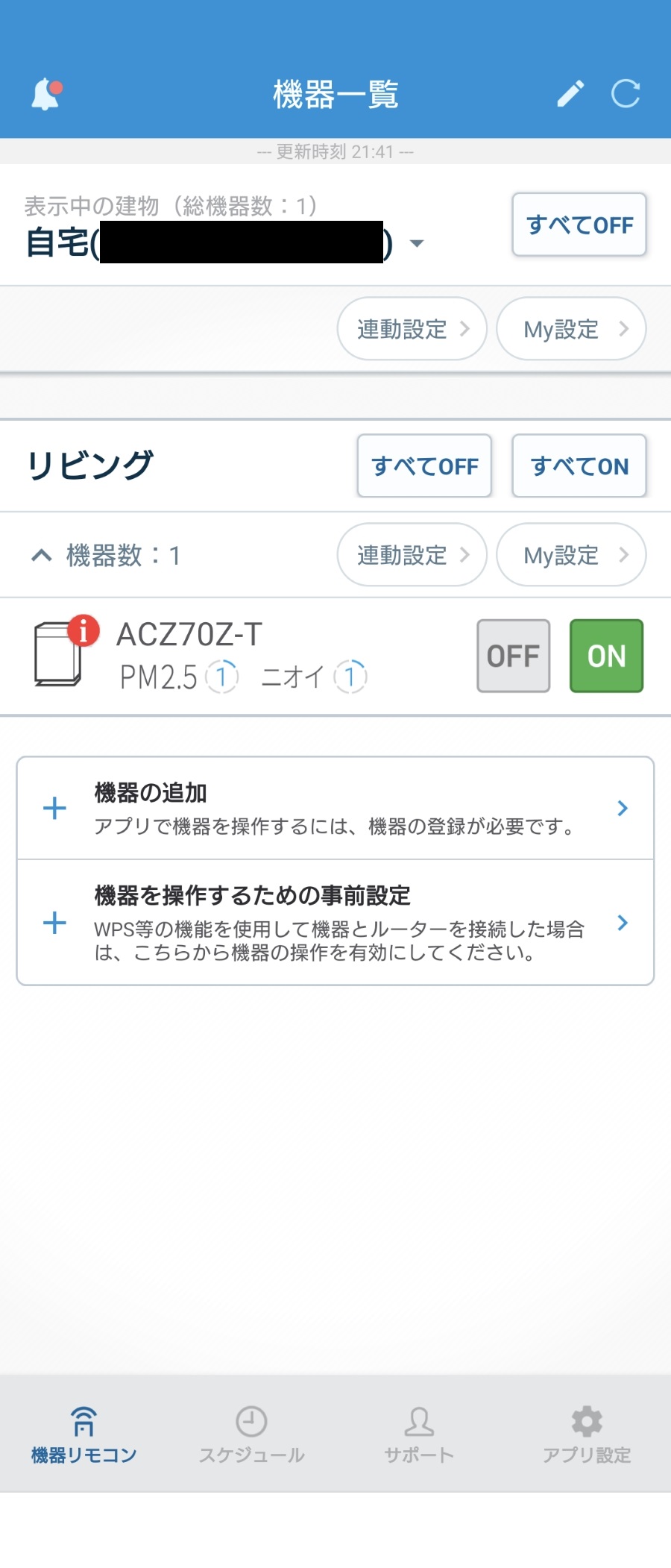
Task: Switch to the サポート tab
Action: (x=419, y=1434)
